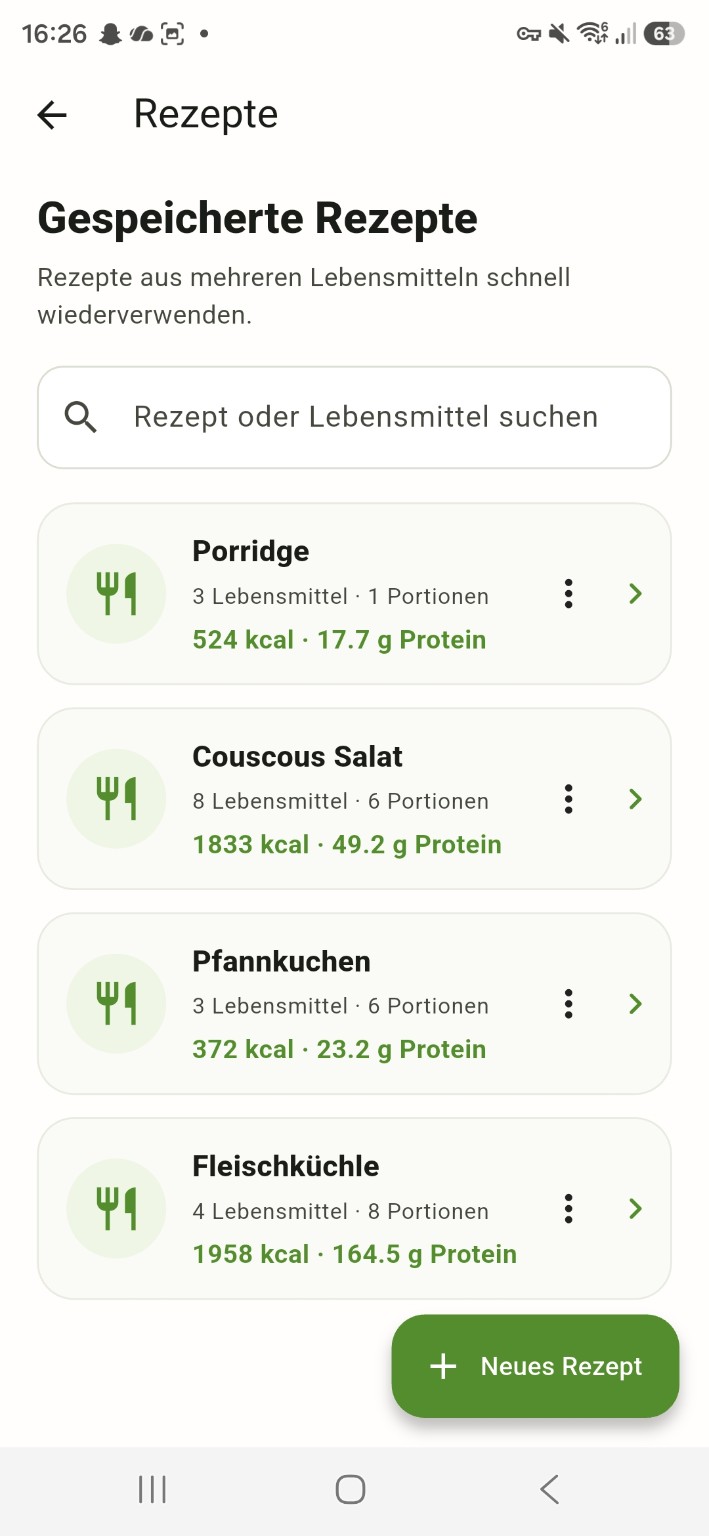
Task: Tap the recipe or food search field
Action: point(354,417)
